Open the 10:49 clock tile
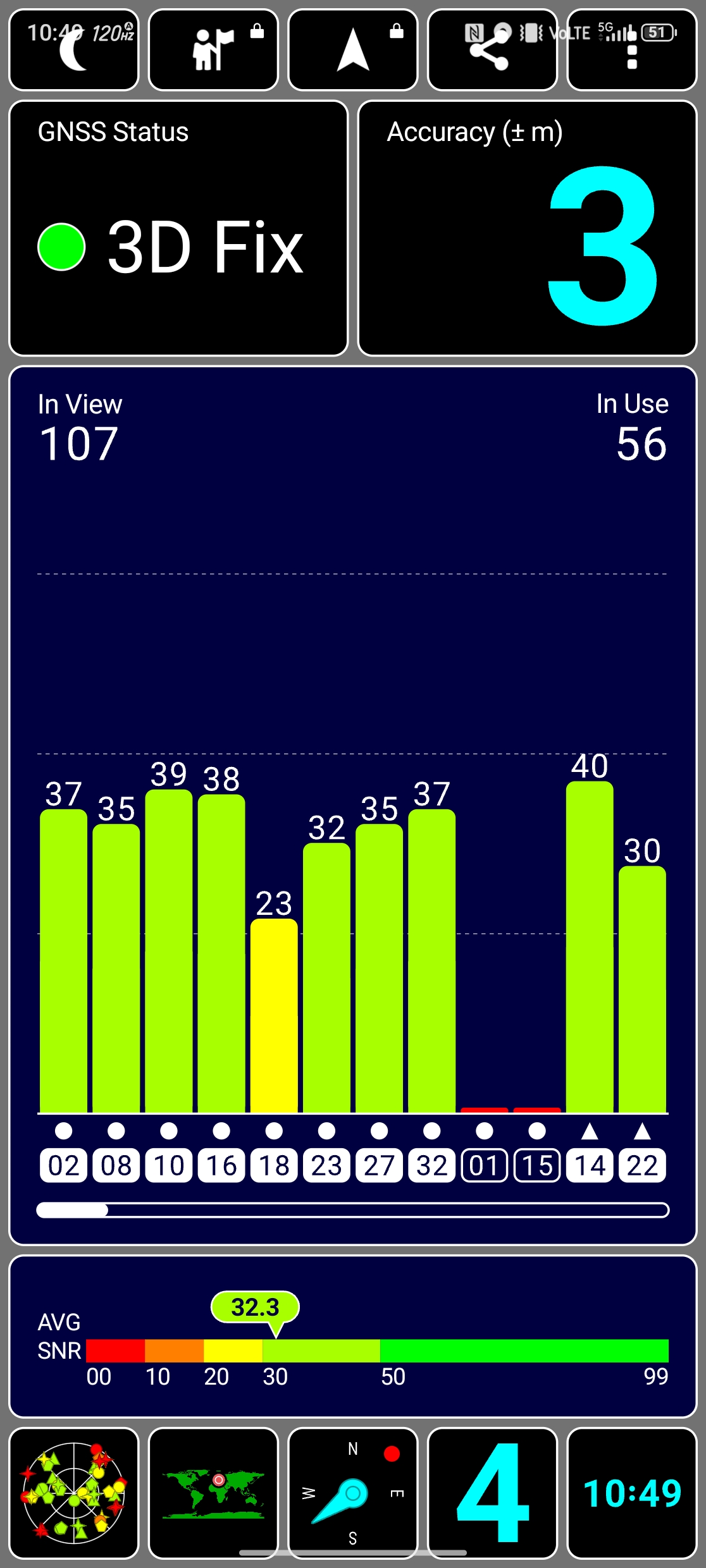706x1568 pixels. coord(632,1493)
